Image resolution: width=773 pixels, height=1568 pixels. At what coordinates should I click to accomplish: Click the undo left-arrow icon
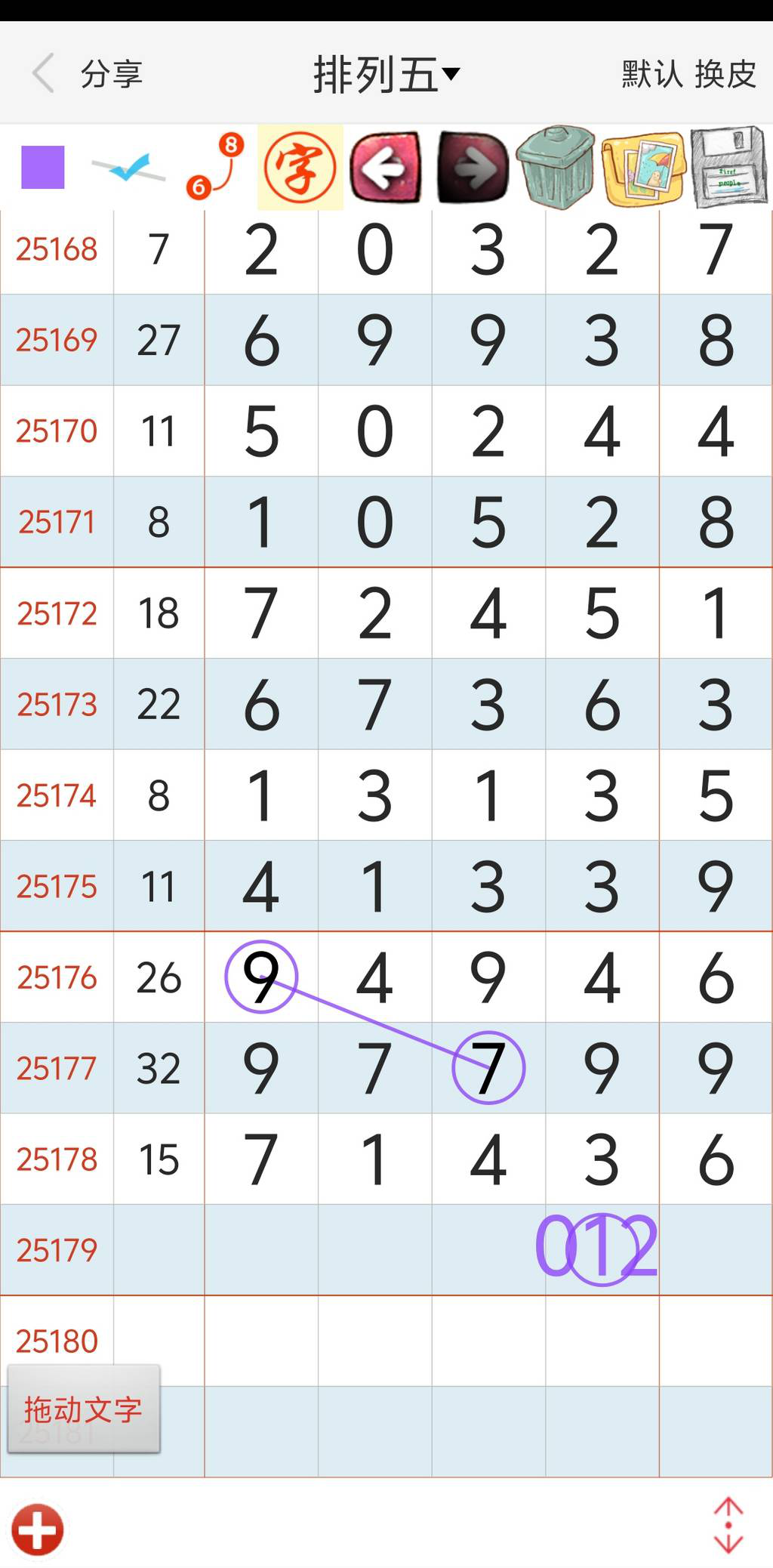click(x=386, y=166)
